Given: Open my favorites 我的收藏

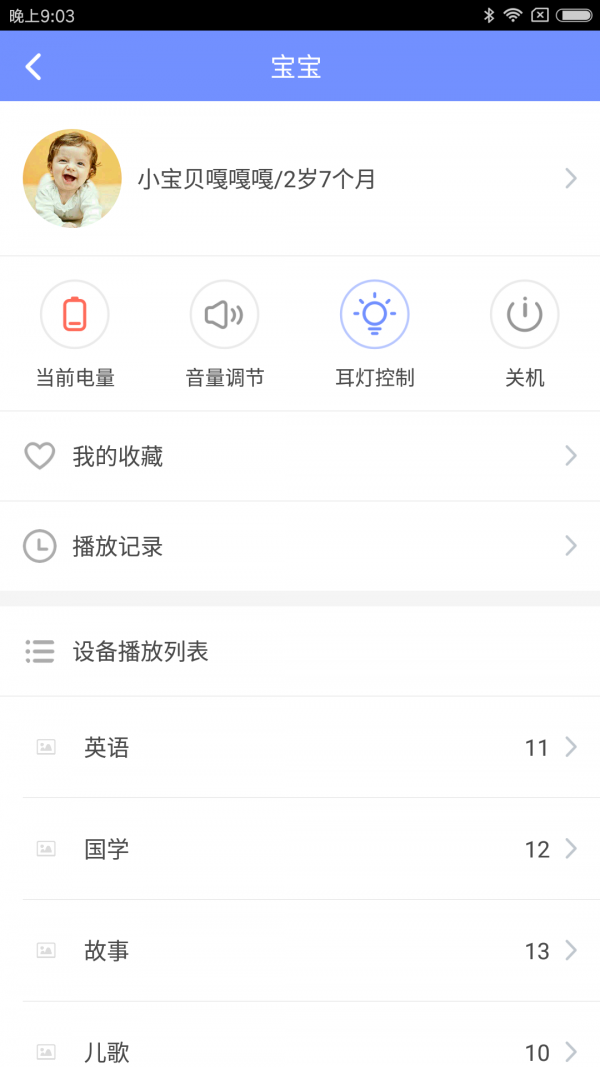Looking at the screenshot, I should pyautogui.click(x=300, y=457).
